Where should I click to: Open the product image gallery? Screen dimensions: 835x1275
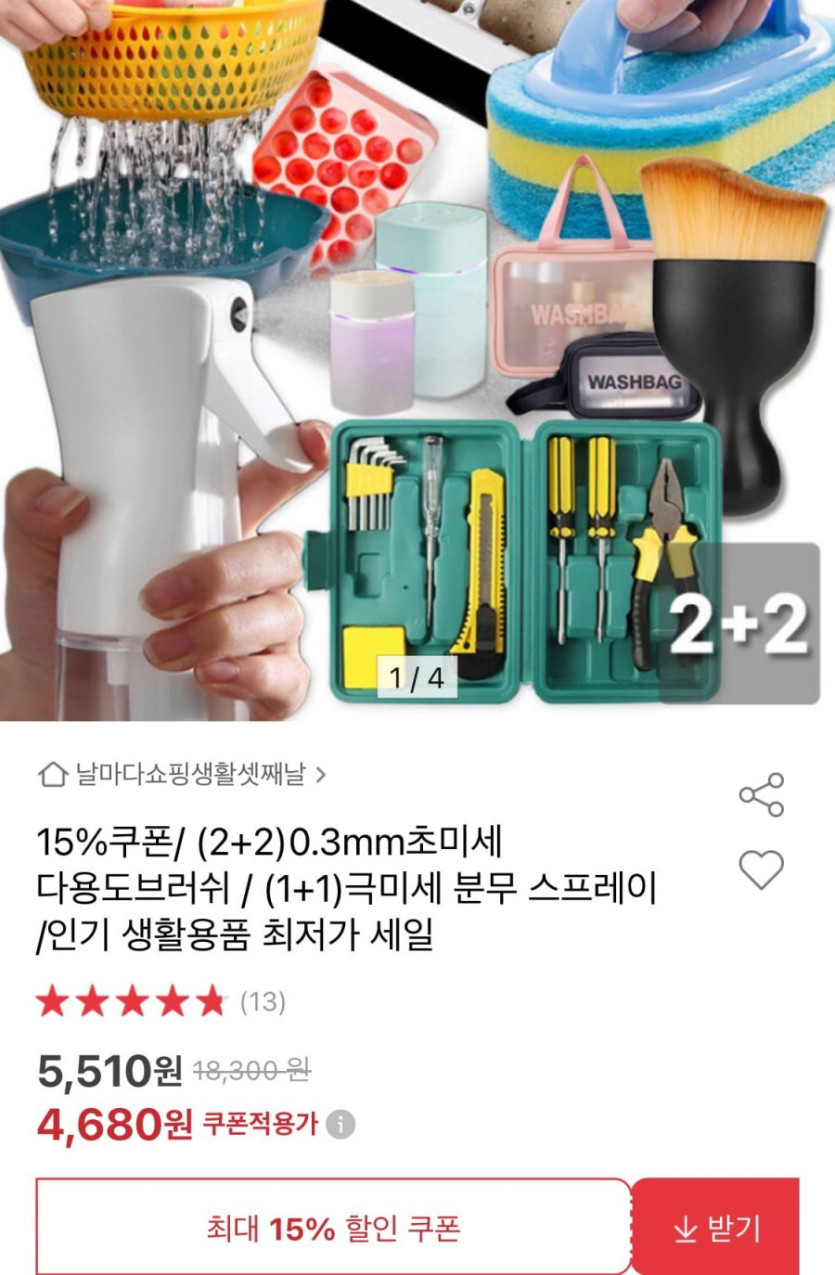[417, 360]
